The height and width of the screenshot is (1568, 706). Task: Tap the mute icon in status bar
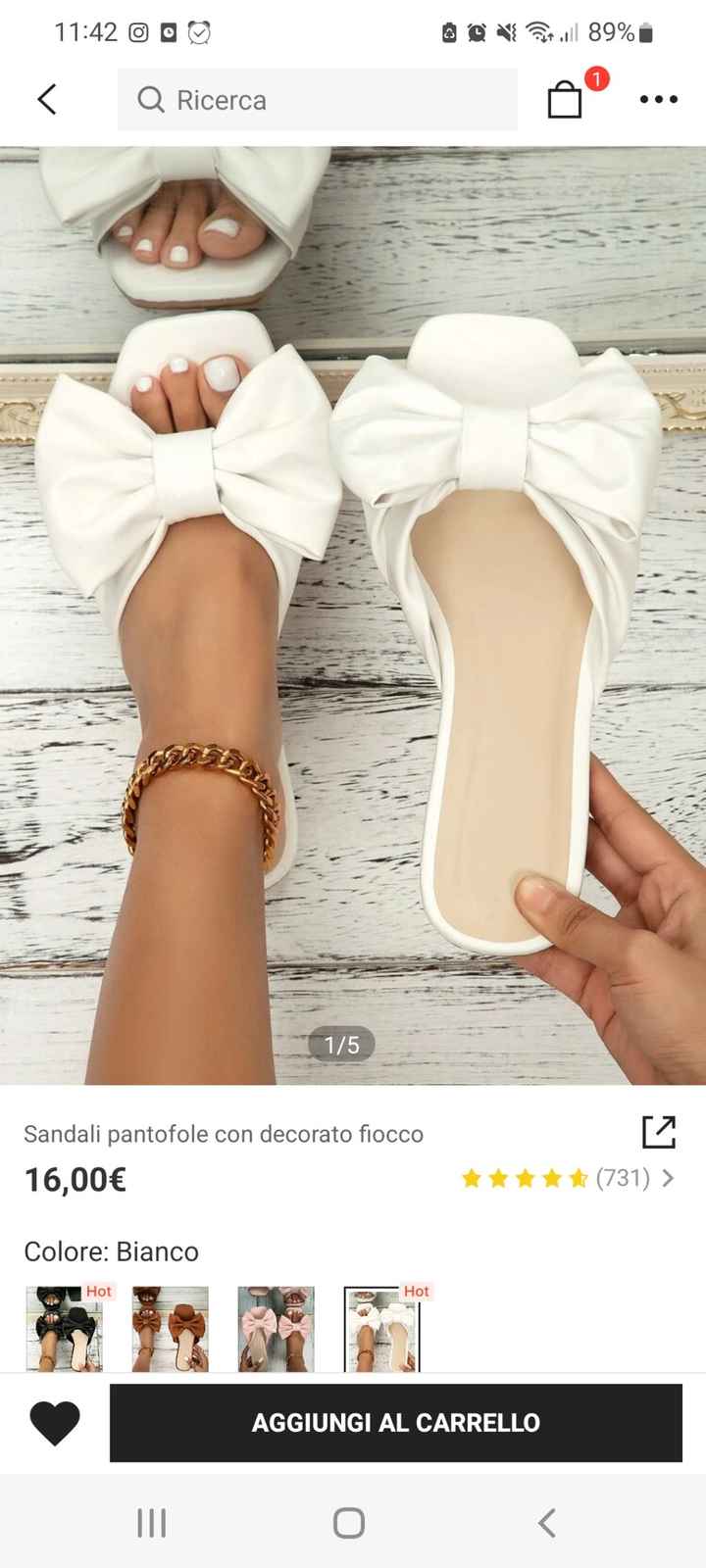point(506,30)
